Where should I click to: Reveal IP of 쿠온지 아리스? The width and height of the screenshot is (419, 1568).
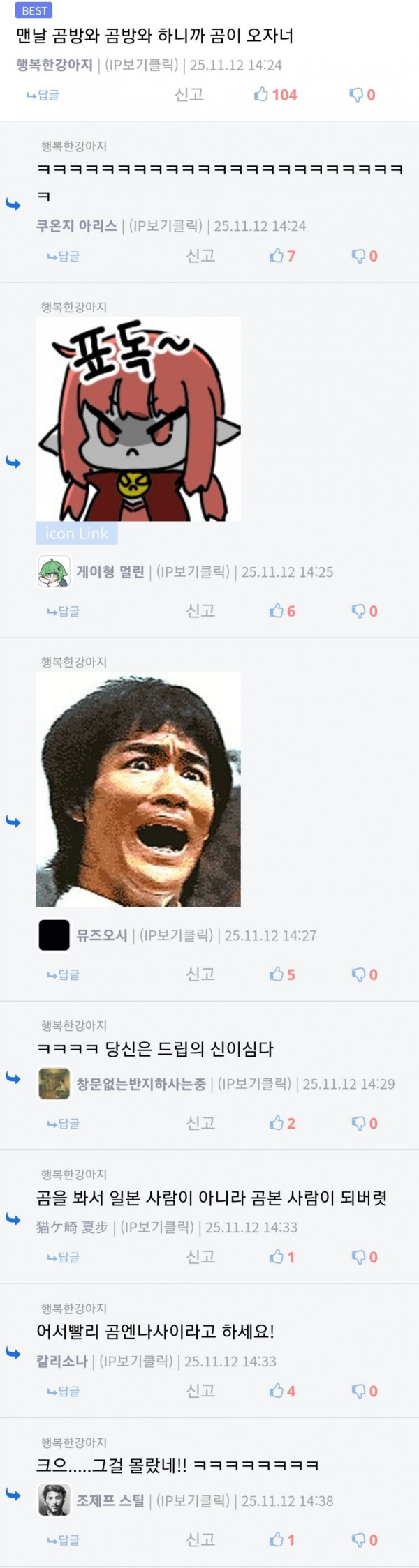tap(166, 226)
